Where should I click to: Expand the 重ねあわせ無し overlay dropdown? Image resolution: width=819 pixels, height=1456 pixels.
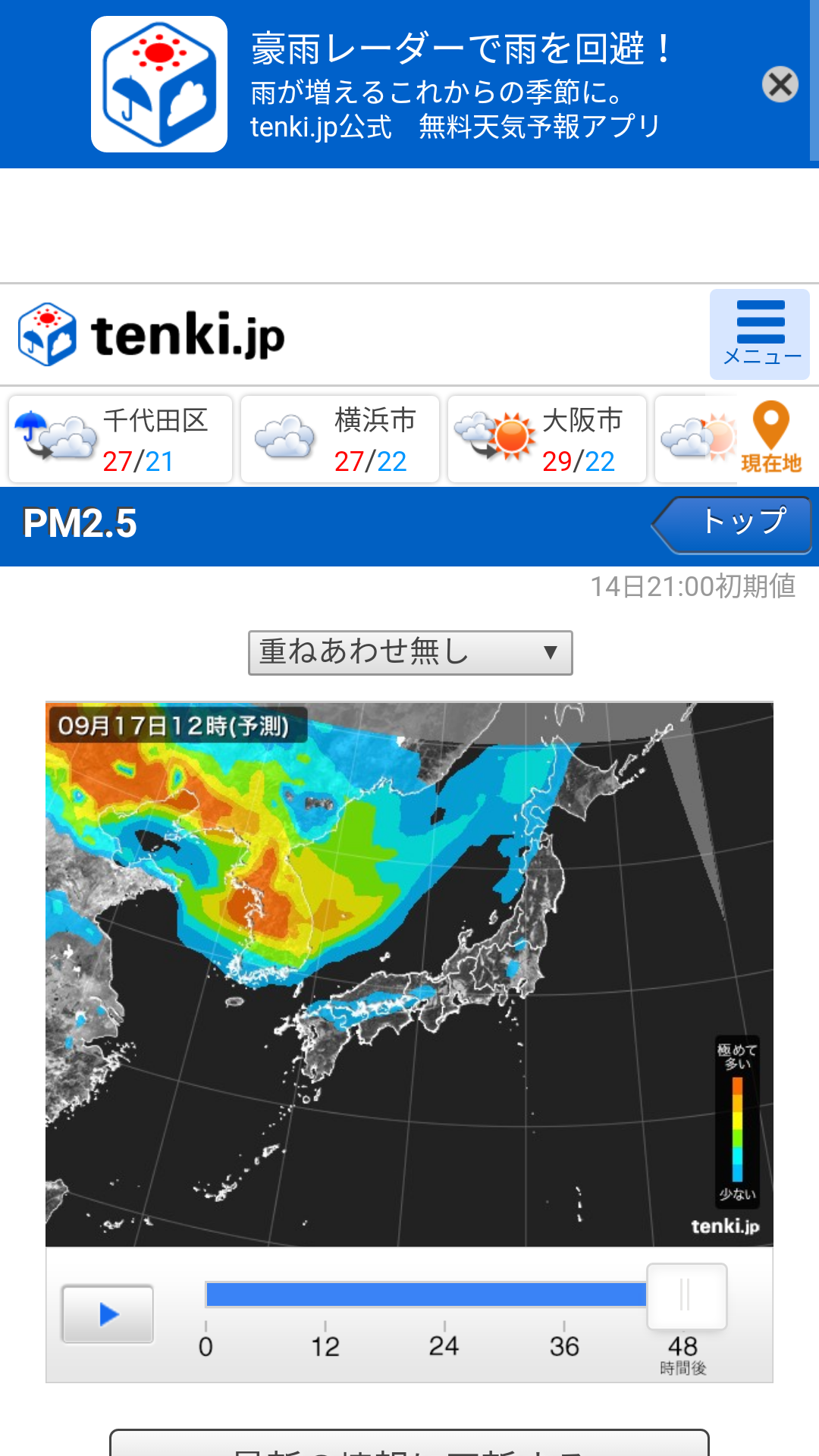410,653
